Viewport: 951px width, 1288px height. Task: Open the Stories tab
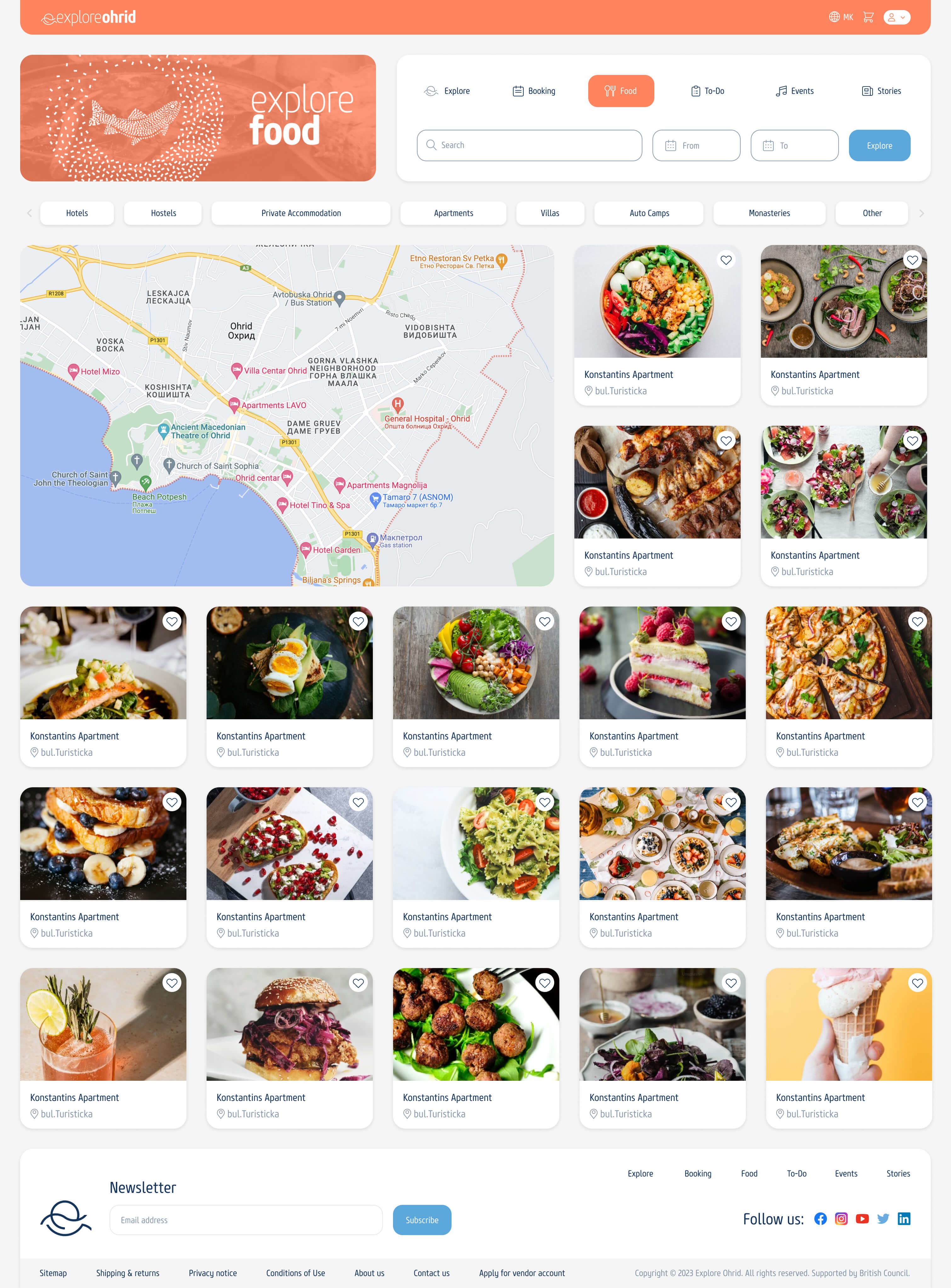(881, 91)
